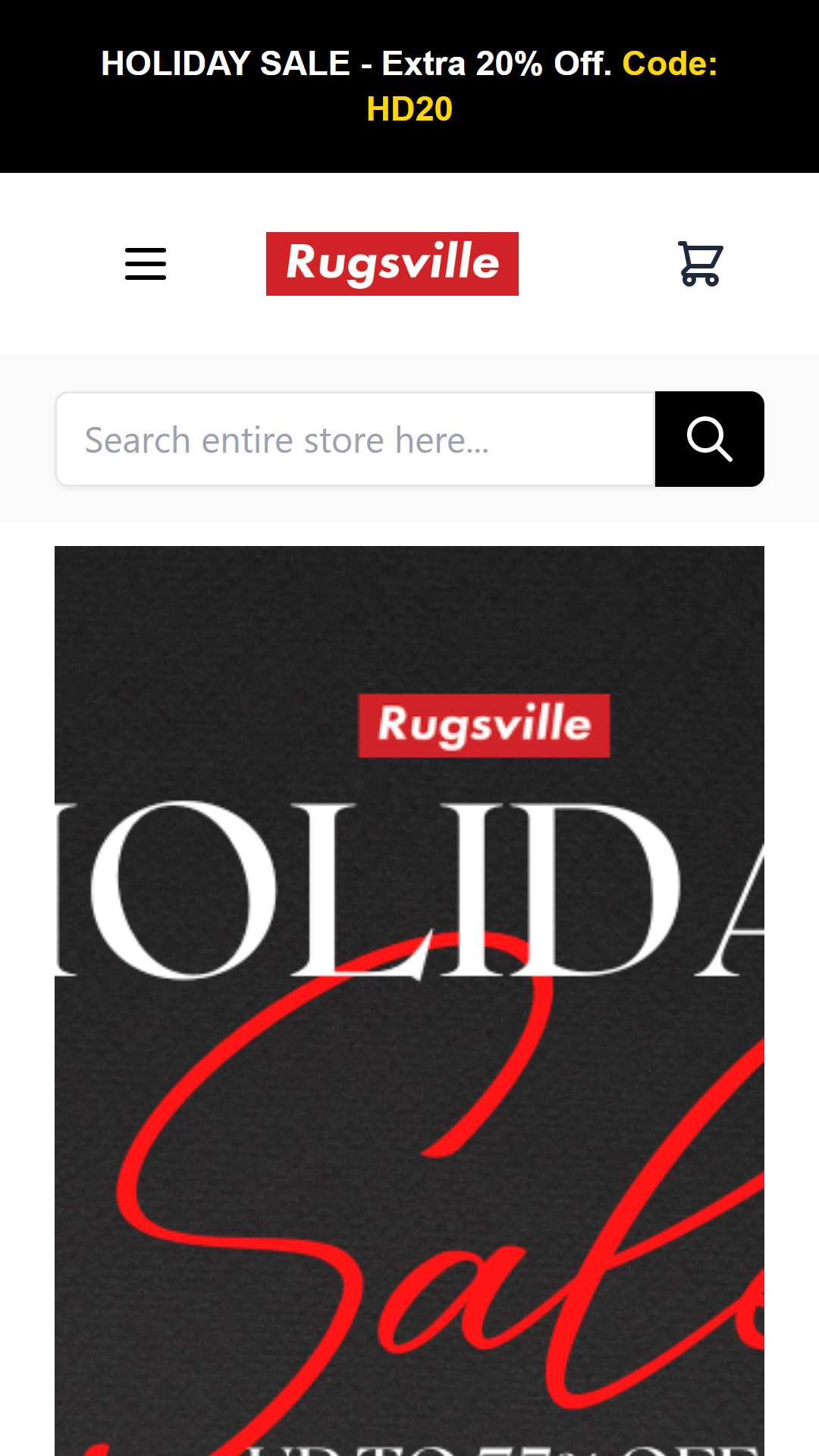Image resolution: width=819 pixels, height=1456 pixels.
Task: Open the hamburger navigation menu
Action: pos(146,264)
